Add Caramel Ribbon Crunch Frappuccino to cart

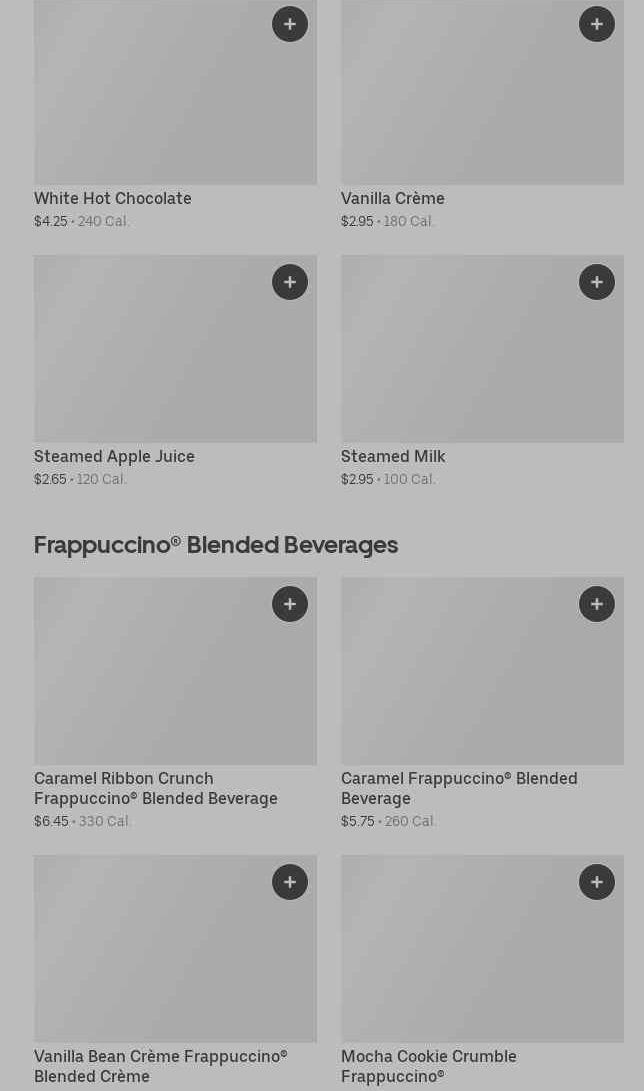click(x=290, y=604)
